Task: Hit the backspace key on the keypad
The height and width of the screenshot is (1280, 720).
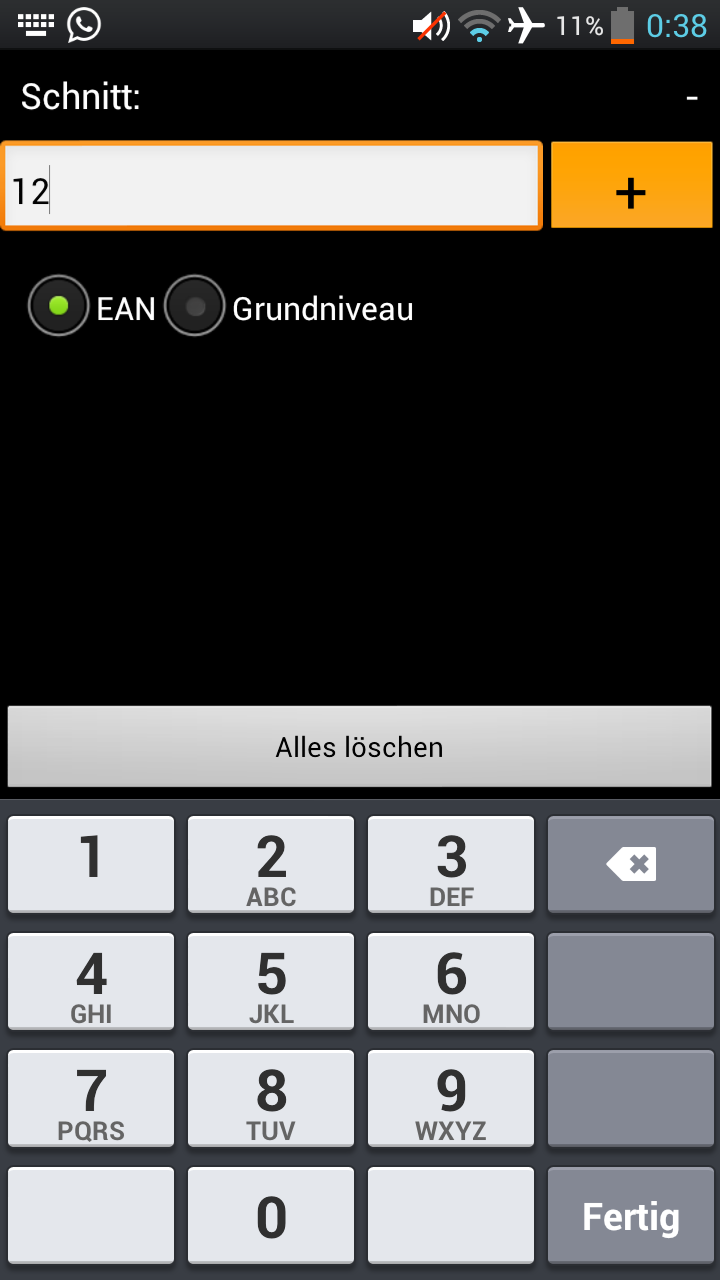Action: pos(631,864)
